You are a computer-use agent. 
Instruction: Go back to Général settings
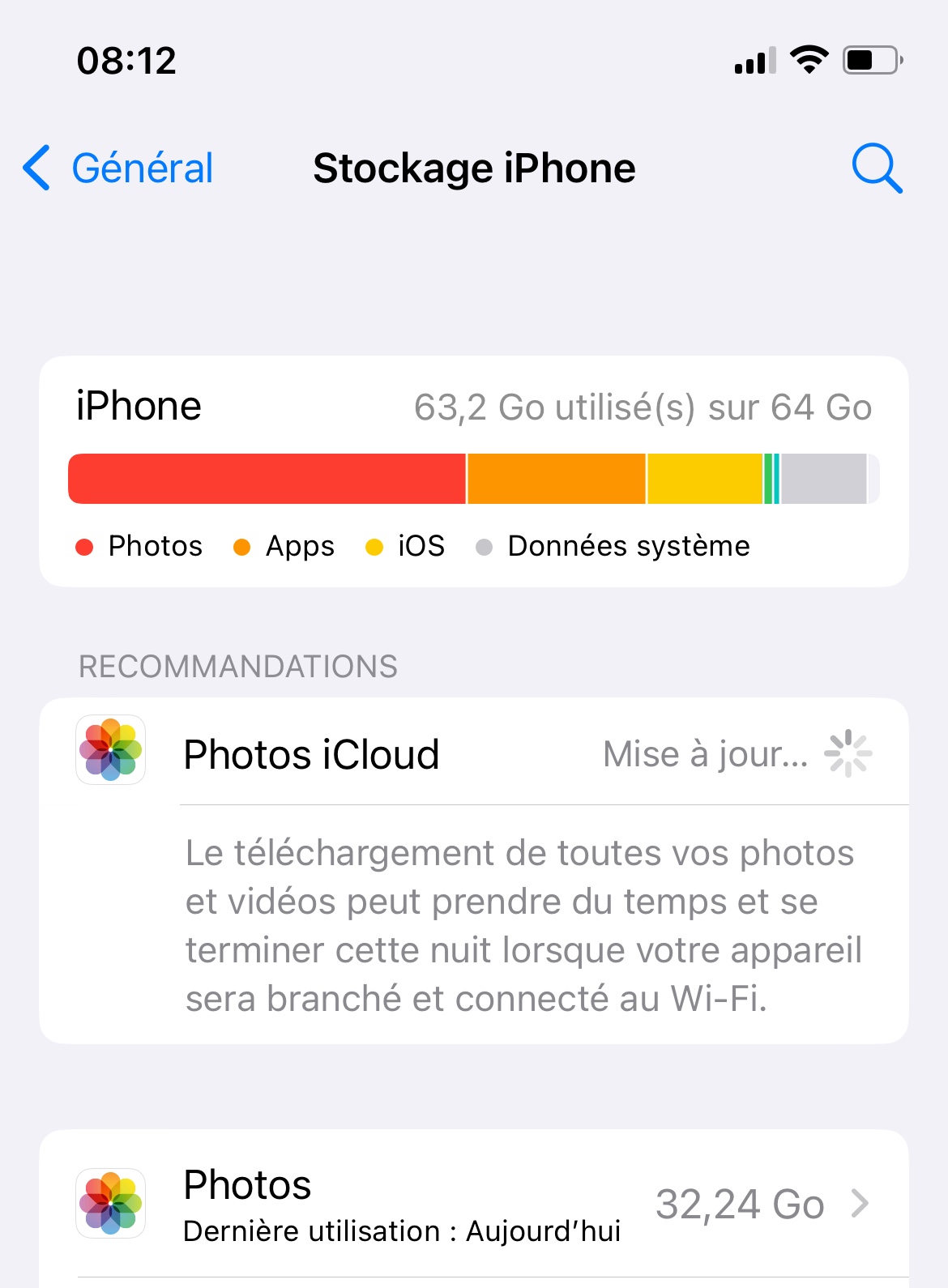(x=118, y=168)
